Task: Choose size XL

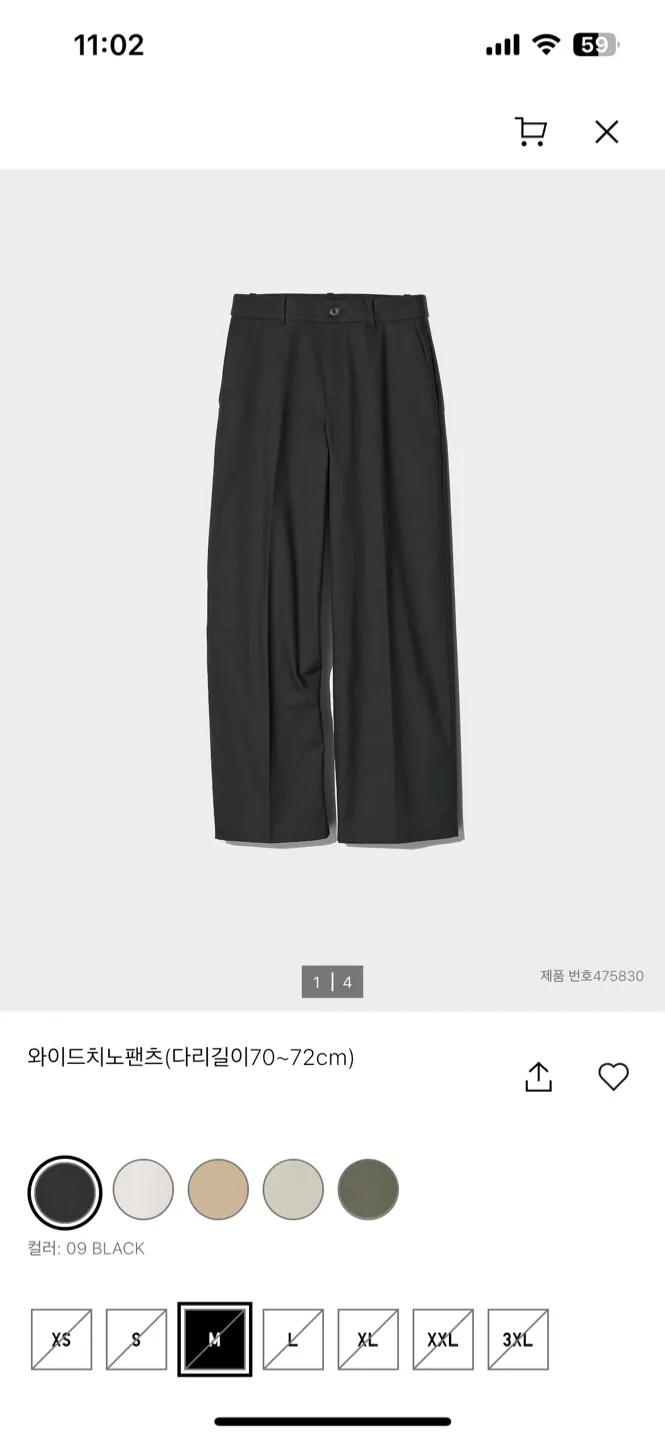Action: [x=368, y=1339]
